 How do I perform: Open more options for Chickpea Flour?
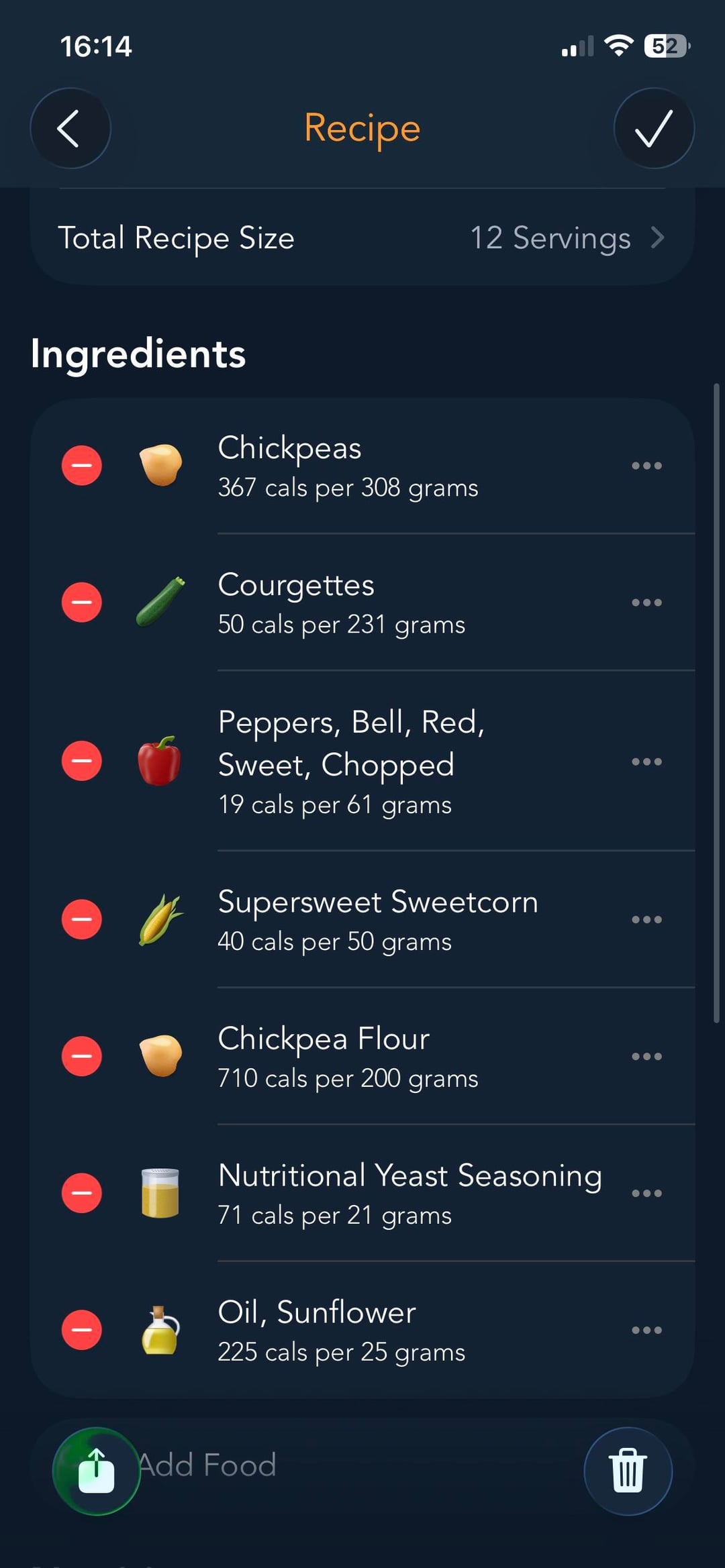[x=646, y=1057]
